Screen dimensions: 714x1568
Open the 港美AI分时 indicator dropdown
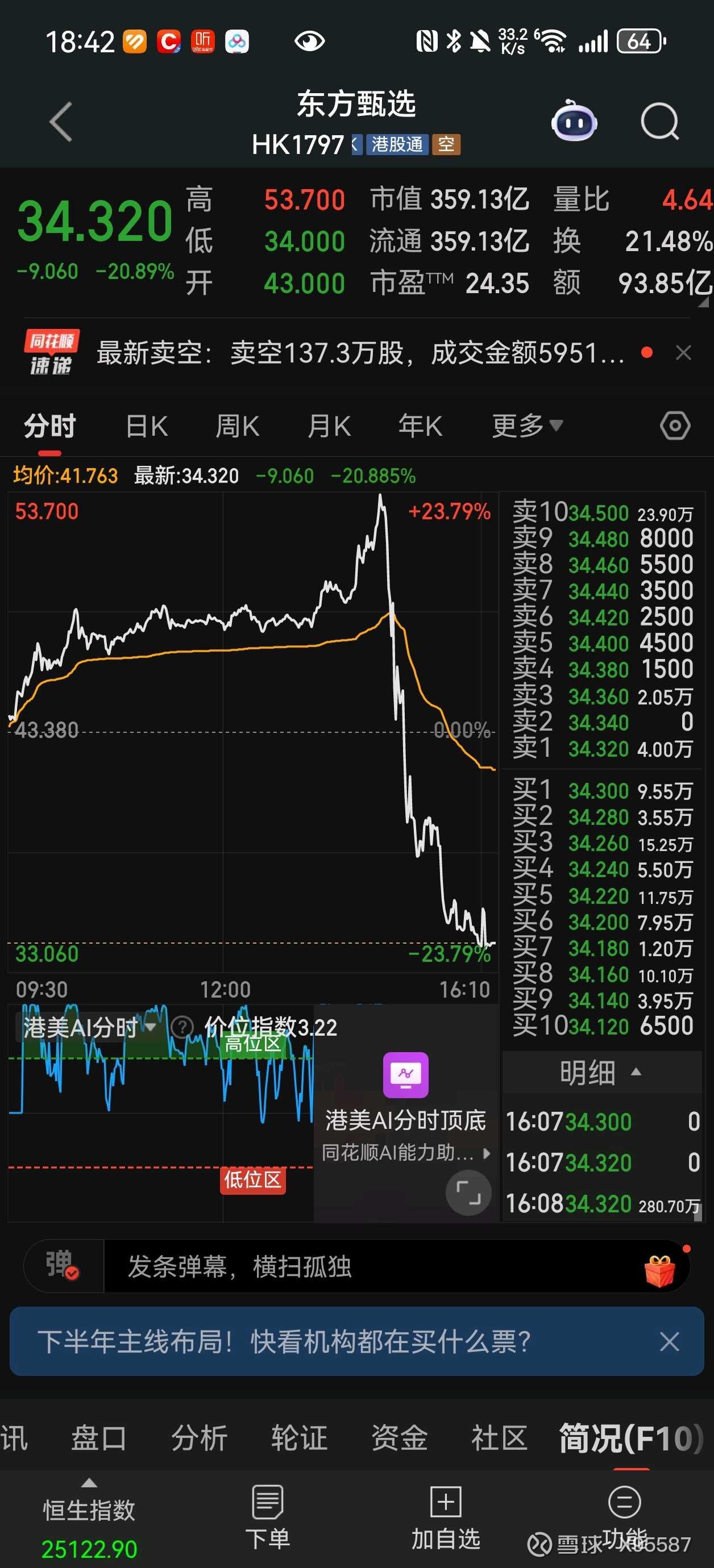[x=88, y=1028]
